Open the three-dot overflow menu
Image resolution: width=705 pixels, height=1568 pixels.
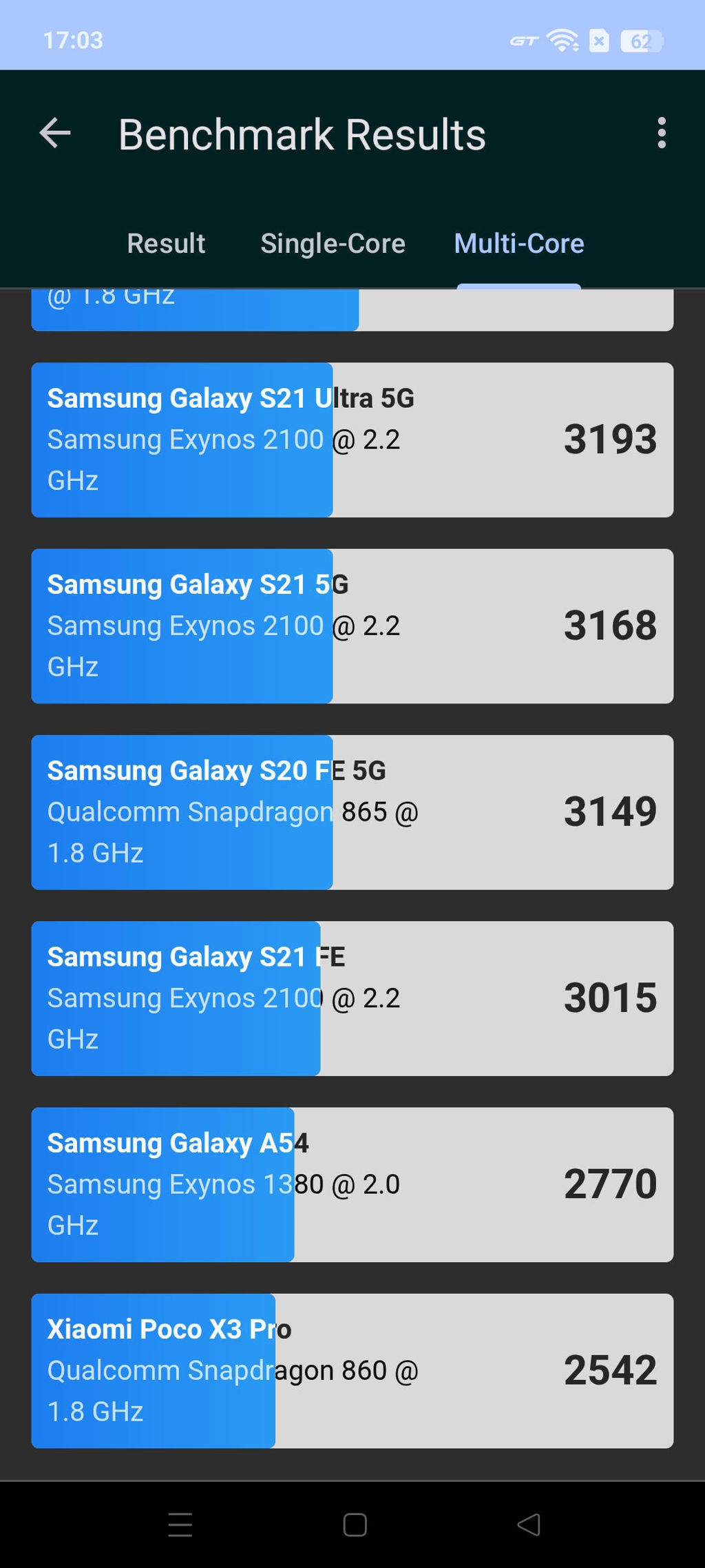pyautogui.click(x=661, y=133)
